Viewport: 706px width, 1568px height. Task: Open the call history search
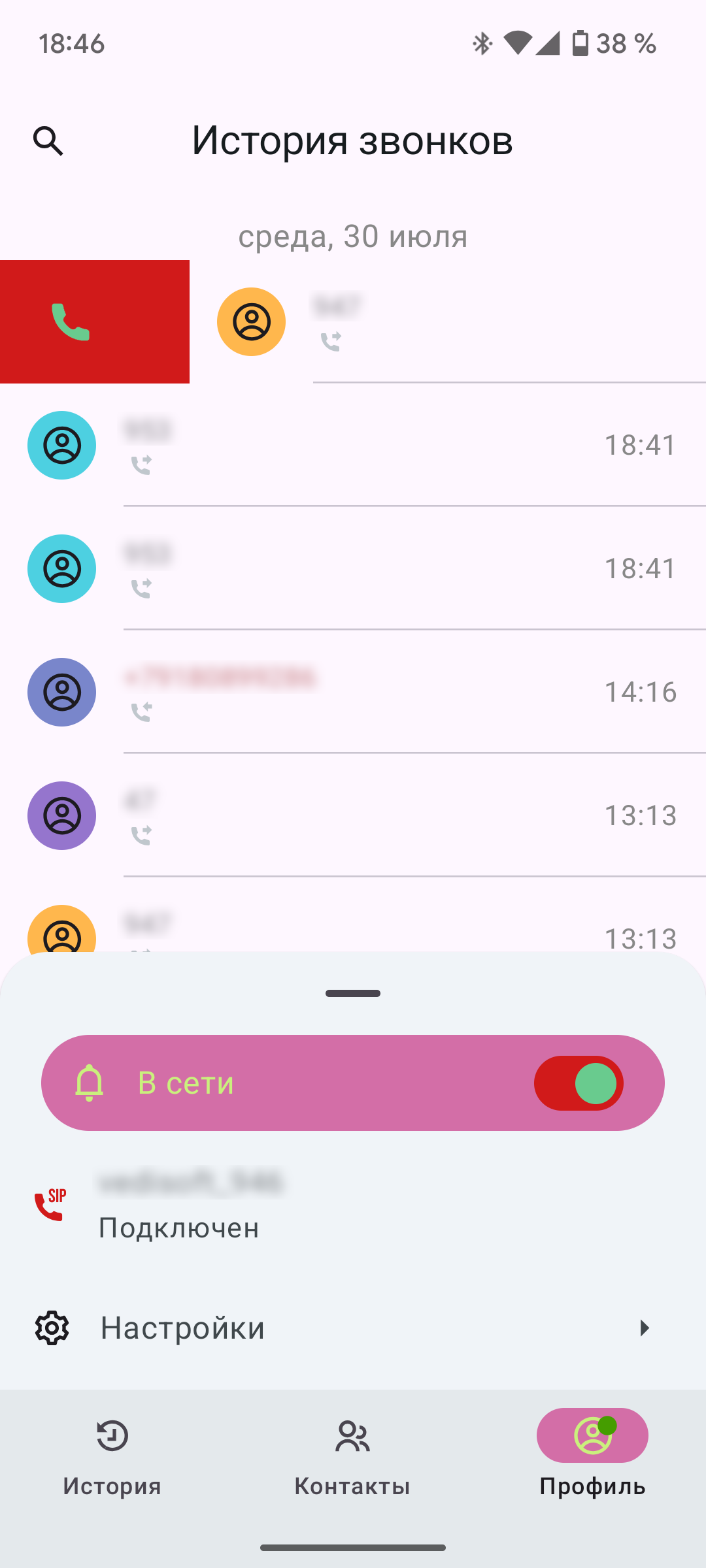point(48,140)
